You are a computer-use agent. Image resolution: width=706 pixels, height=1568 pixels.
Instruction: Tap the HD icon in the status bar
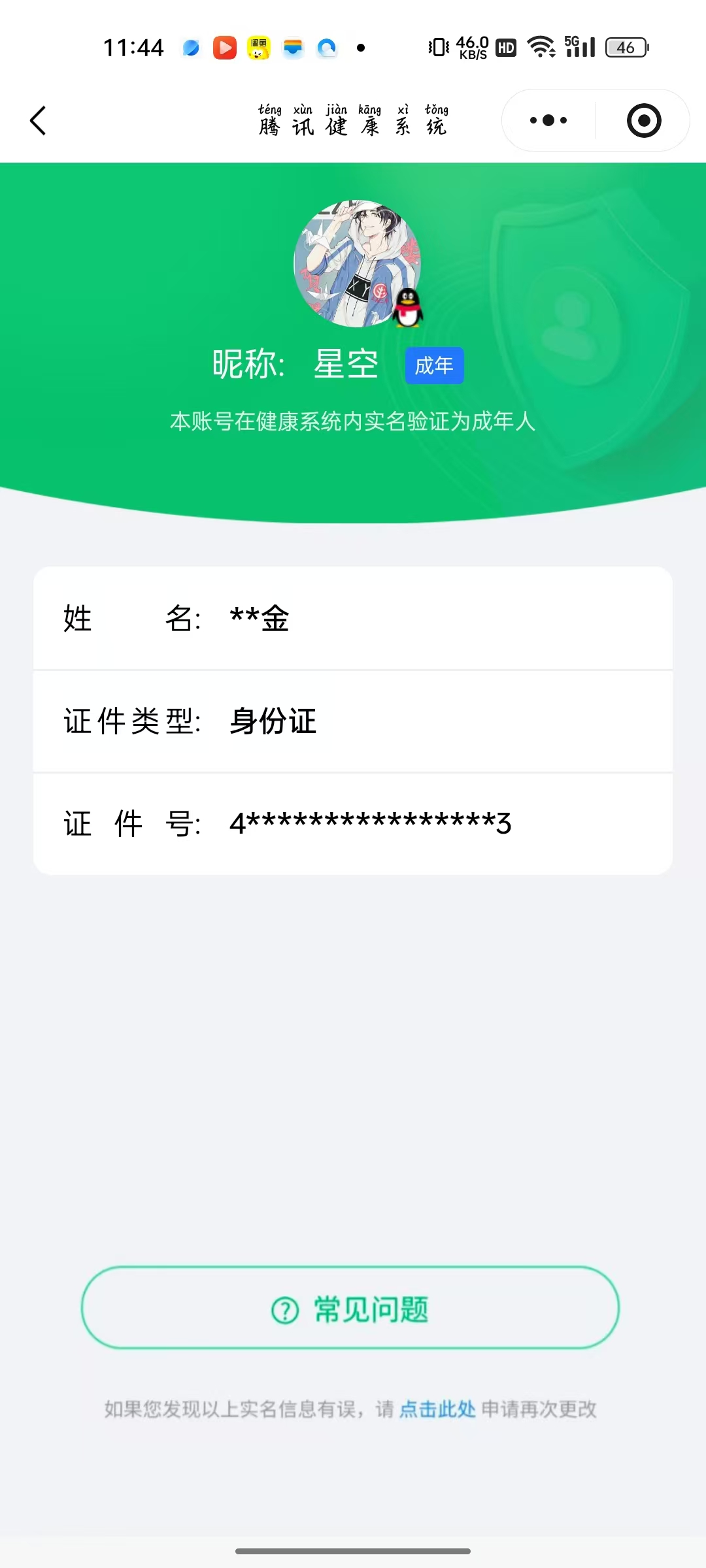coord(505,46)
